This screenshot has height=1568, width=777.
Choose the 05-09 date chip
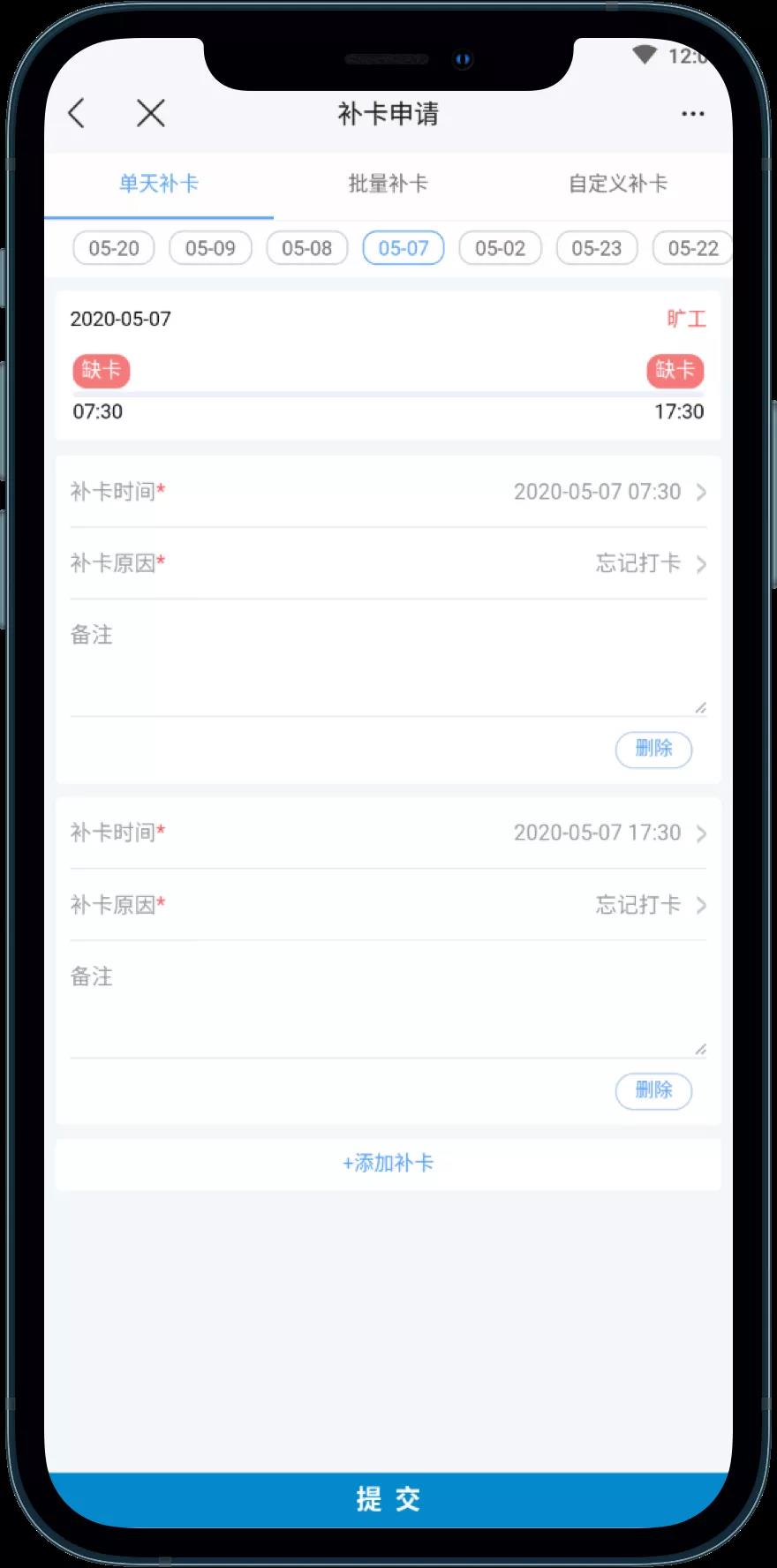pyautogui.click(x=210, y=248)
